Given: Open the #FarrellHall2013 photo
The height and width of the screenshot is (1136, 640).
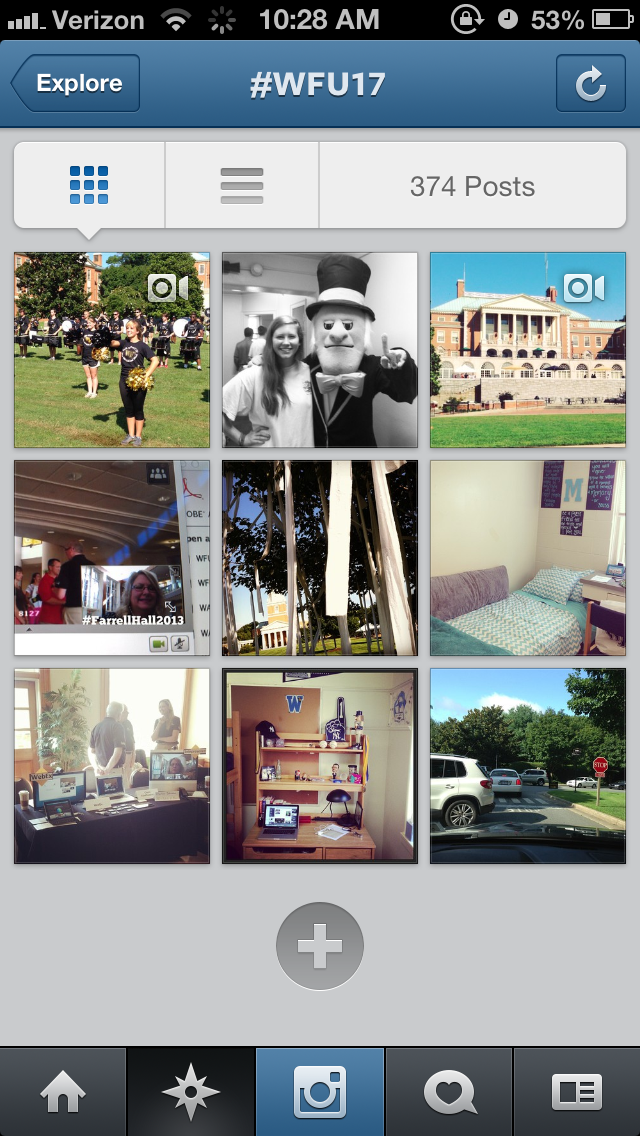Looking at the screenshot, I should (x=112, y=558).
